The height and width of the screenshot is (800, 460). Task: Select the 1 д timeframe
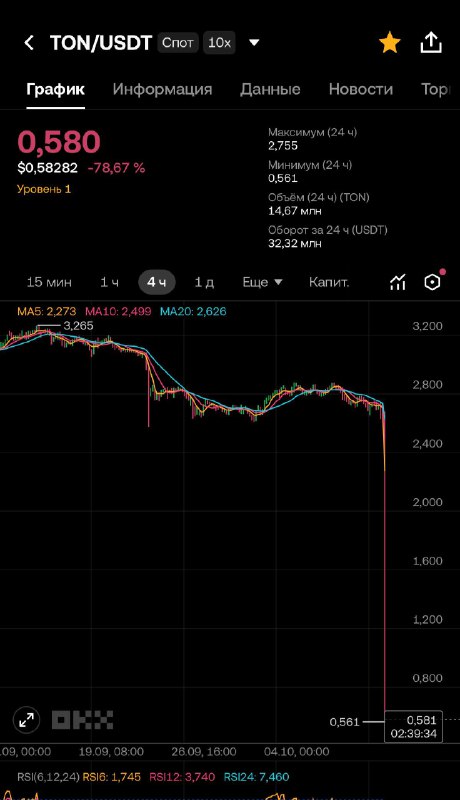[x=204, y=282]
